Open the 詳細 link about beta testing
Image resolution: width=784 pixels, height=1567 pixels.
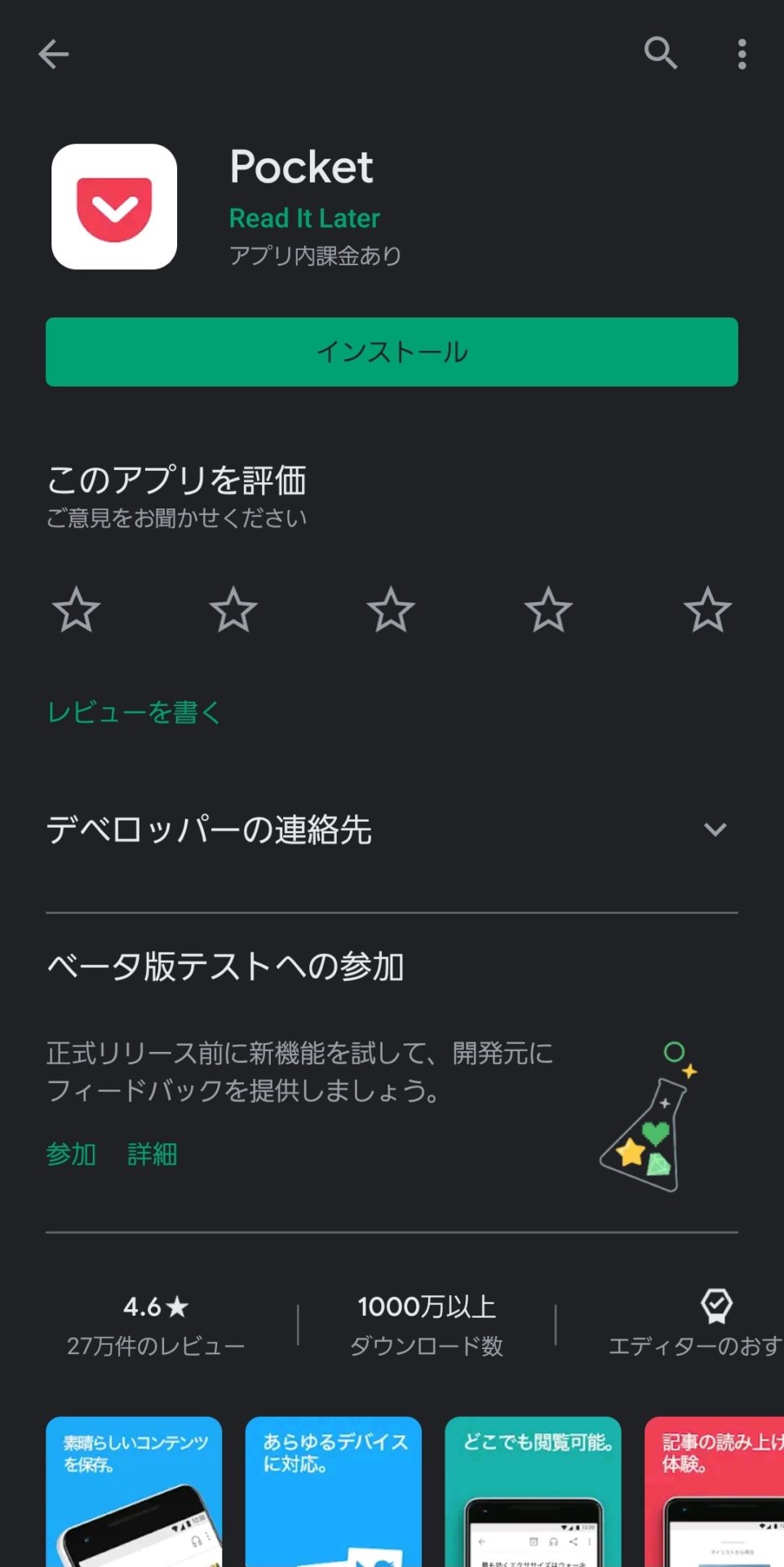(x=152, y=1154)
